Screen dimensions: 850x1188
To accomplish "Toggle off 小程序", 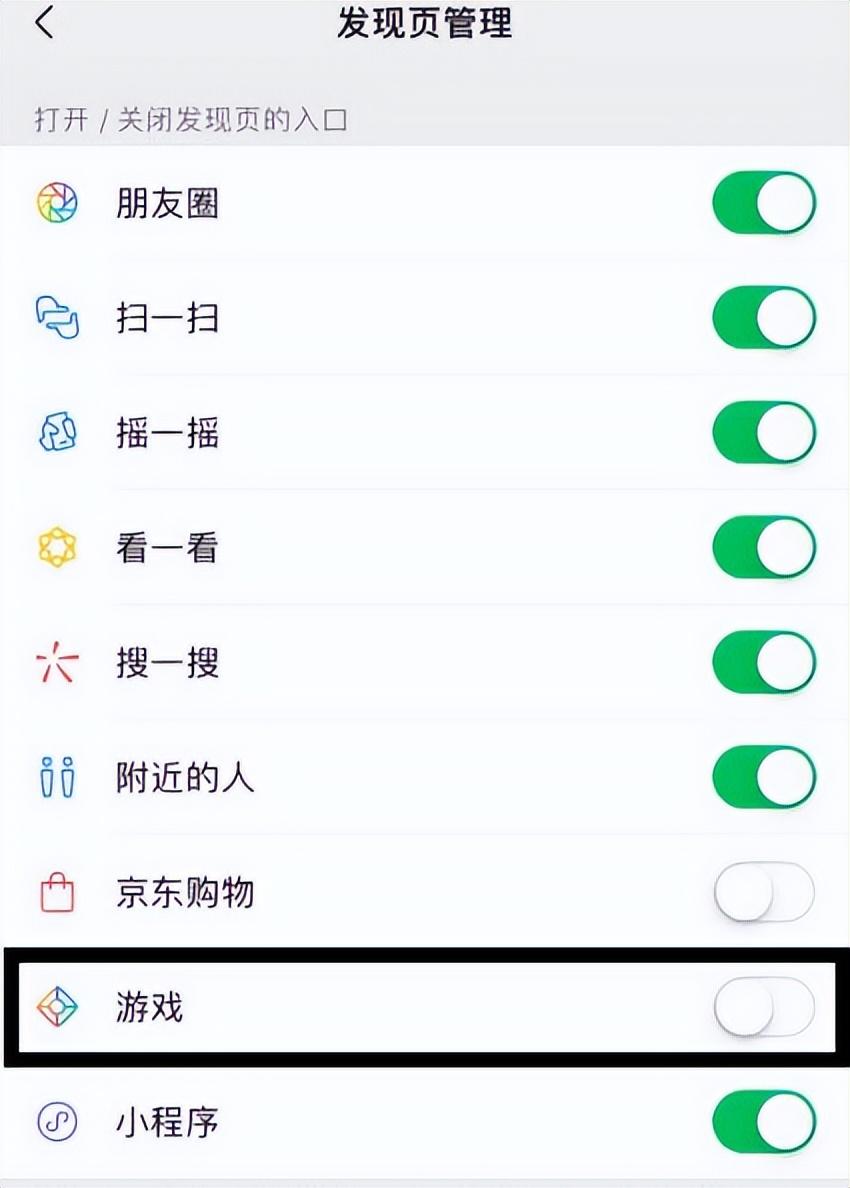I will coord(764,1121).
